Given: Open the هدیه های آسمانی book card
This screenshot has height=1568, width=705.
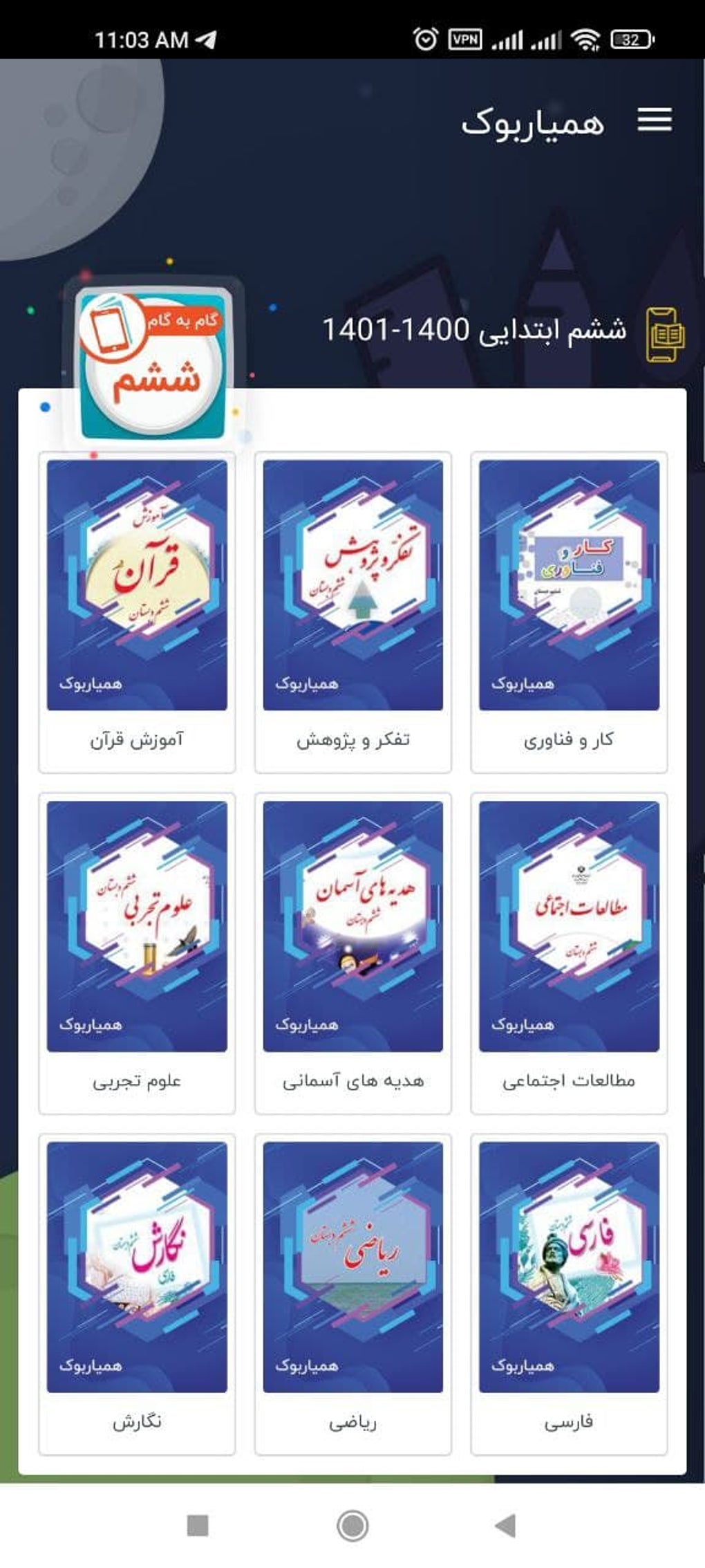Looking at the screenshot, I should (x=352, y=952).
